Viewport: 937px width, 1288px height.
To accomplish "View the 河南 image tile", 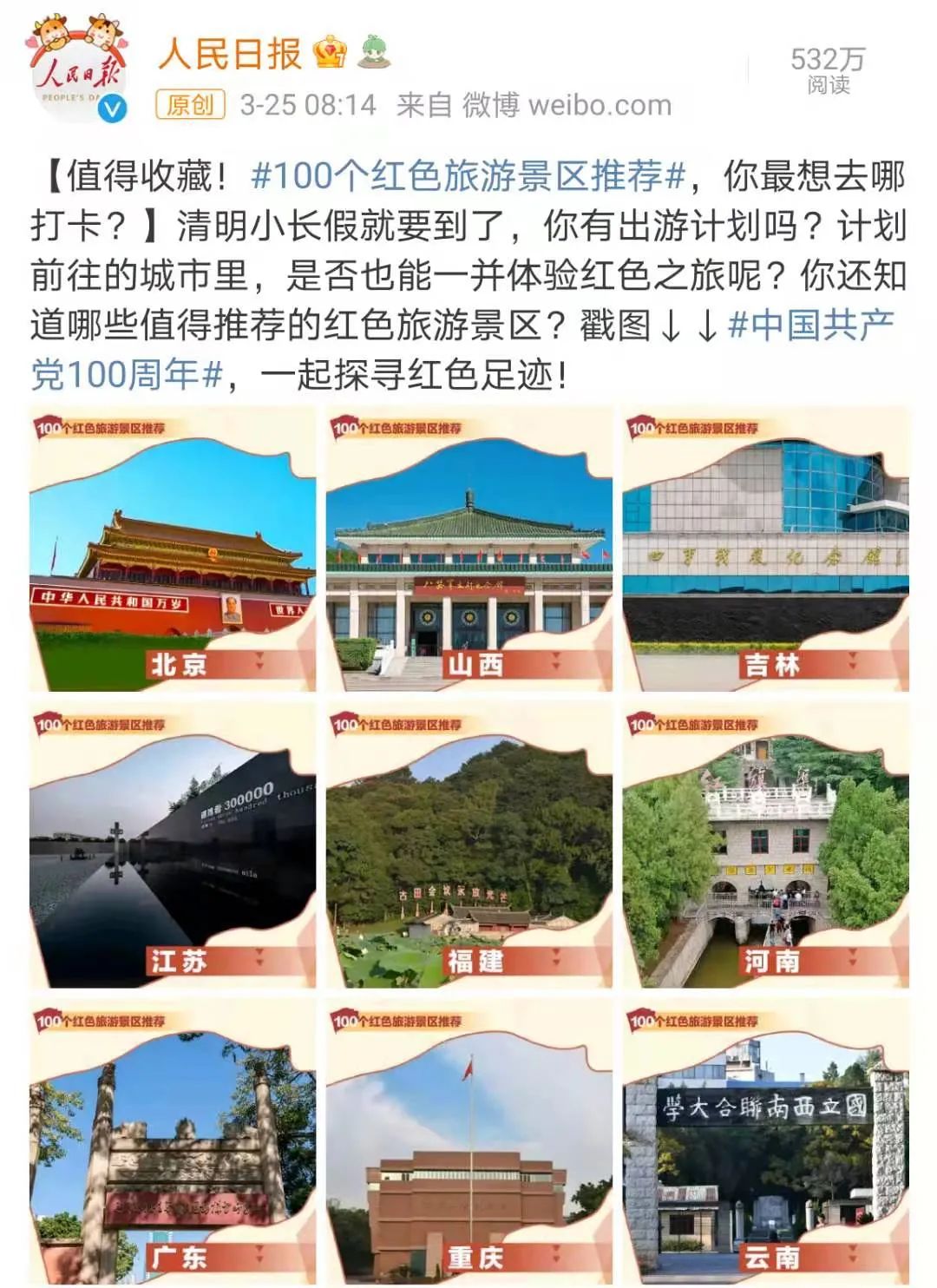I will point(765,846).
